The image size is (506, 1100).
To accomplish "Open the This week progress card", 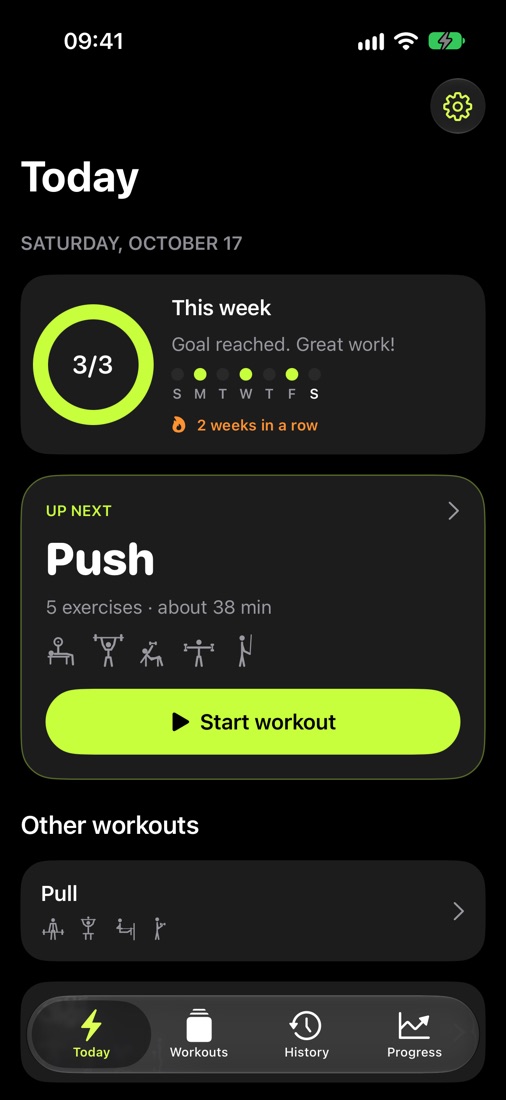I will [253, 364].
